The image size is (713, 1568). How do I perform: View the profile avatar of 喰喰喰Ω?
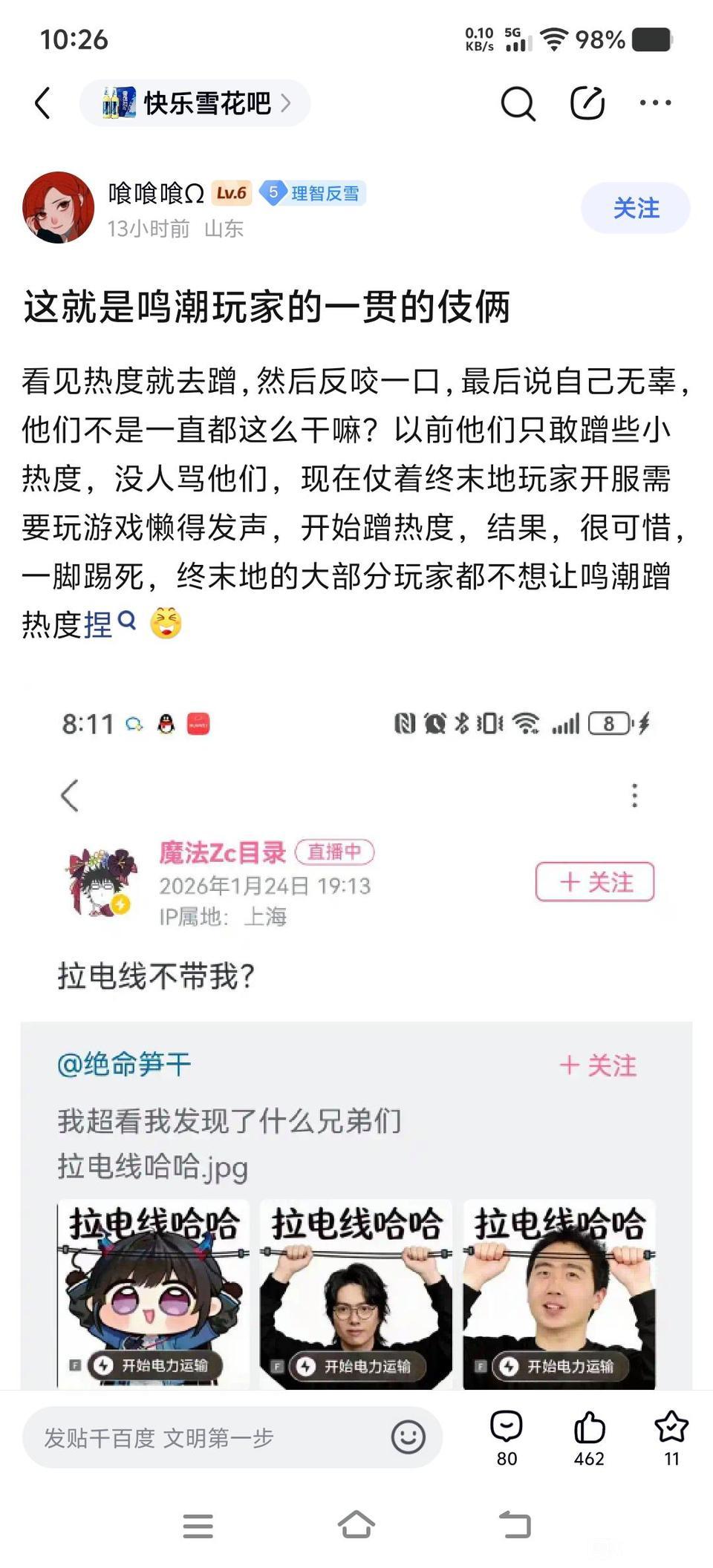pos(59,208)
